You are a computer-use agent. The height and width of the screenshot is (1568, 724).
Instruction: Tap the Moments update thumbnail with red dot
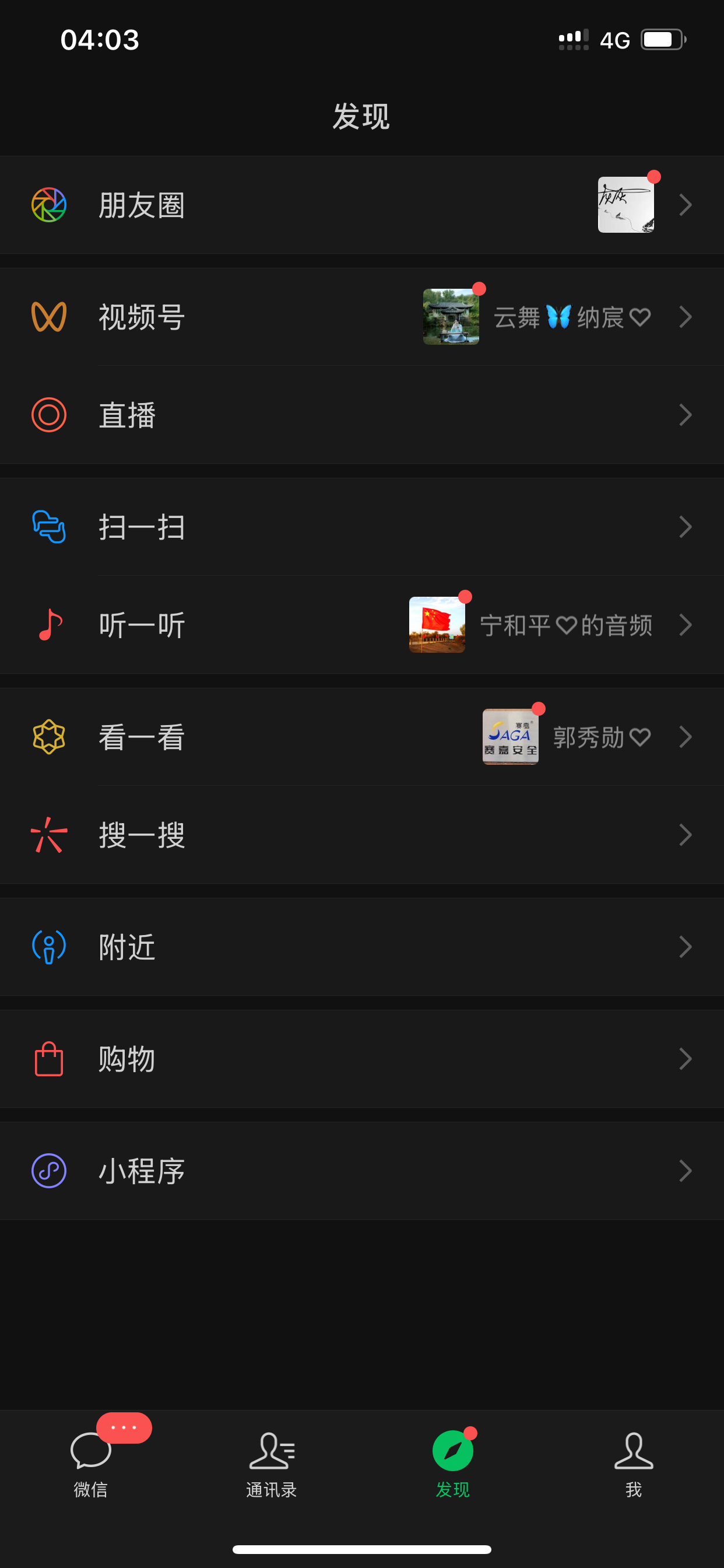point(625,205)
